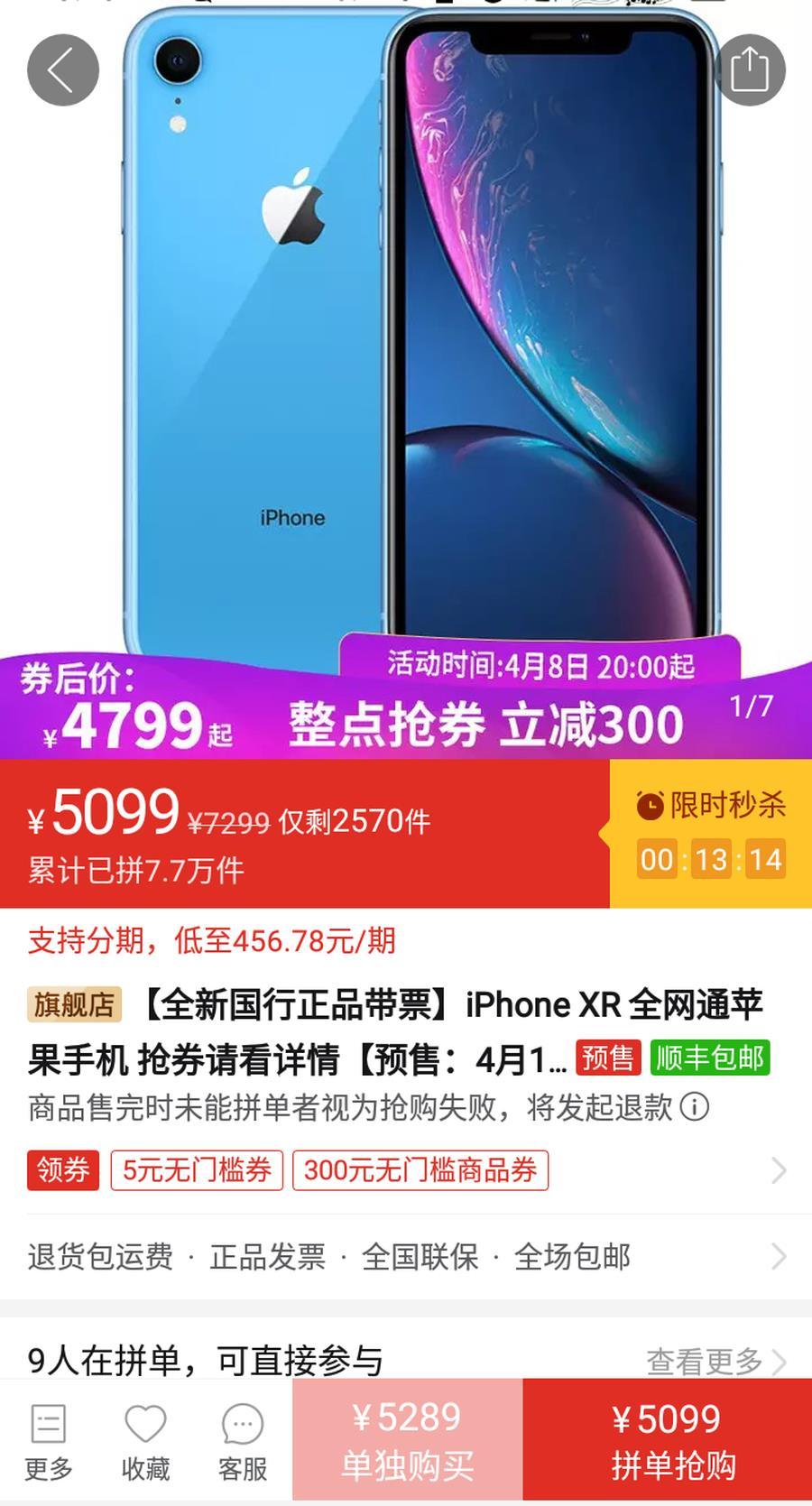
Task: Tap the info icon beside the refund notice
Action: [694, 1106]
